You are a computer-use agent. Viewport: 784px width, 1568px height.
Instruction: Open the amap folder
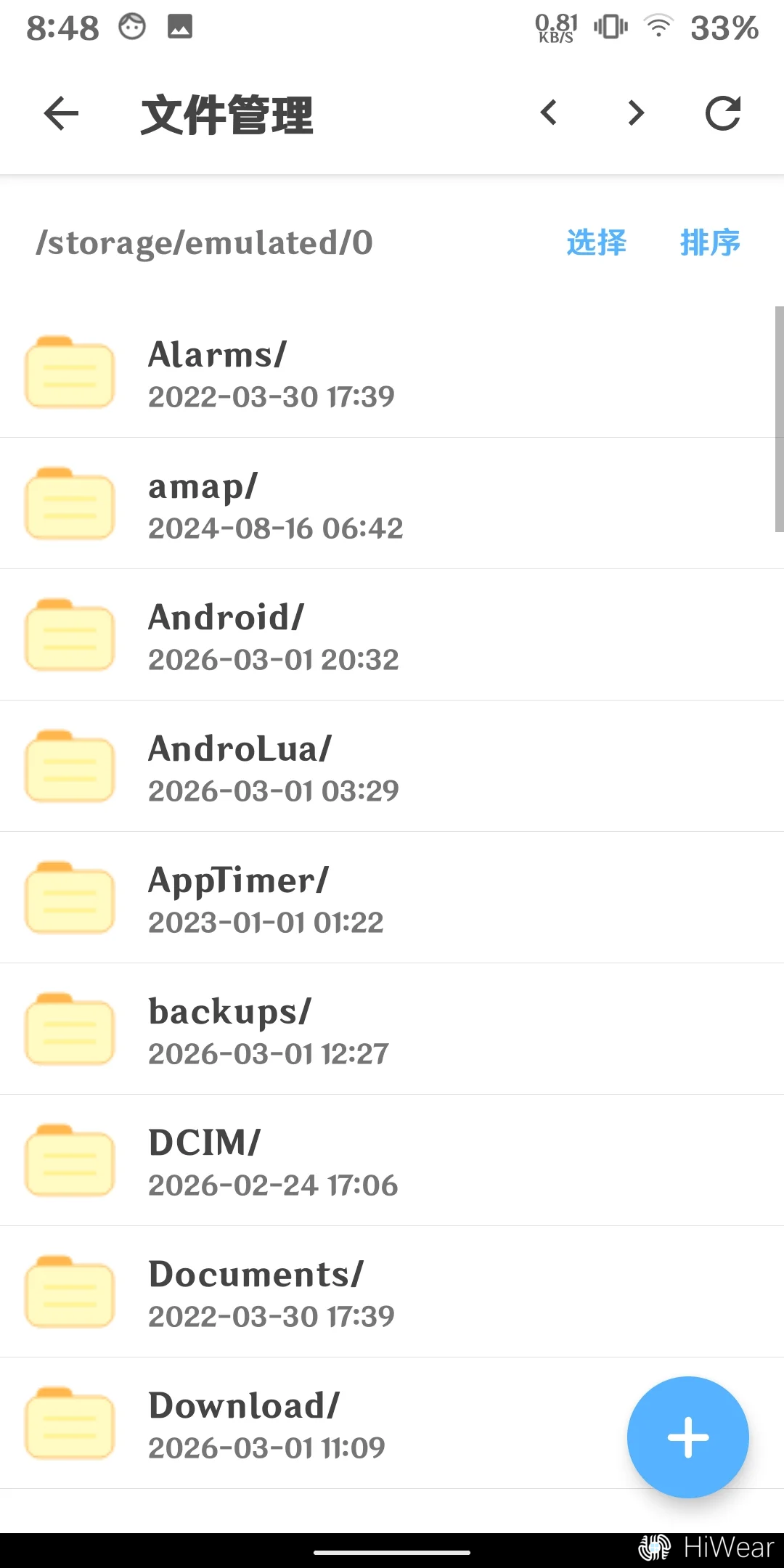pos(392,504)
